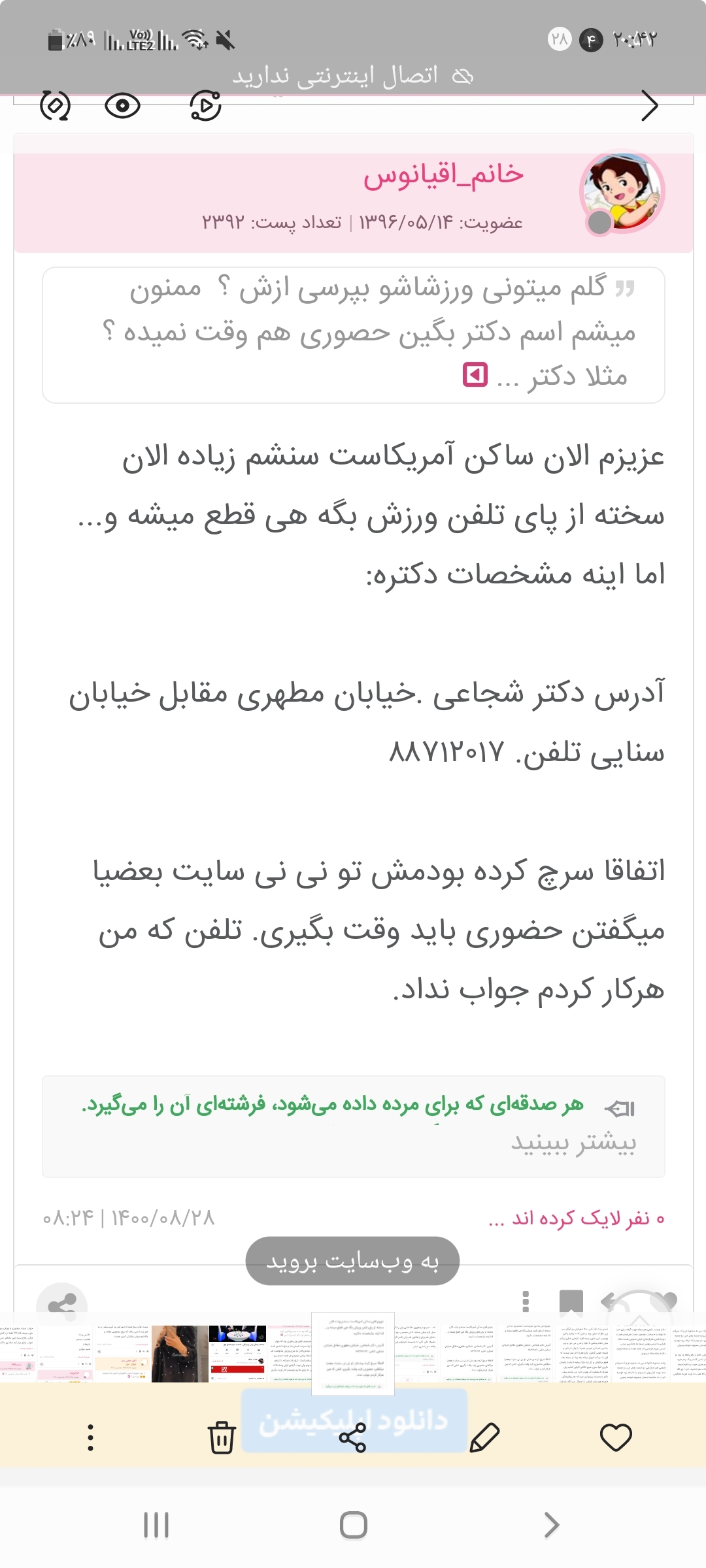Open recent apps from navigation bar
The image size is (706, 1568).
[156, 1526]
